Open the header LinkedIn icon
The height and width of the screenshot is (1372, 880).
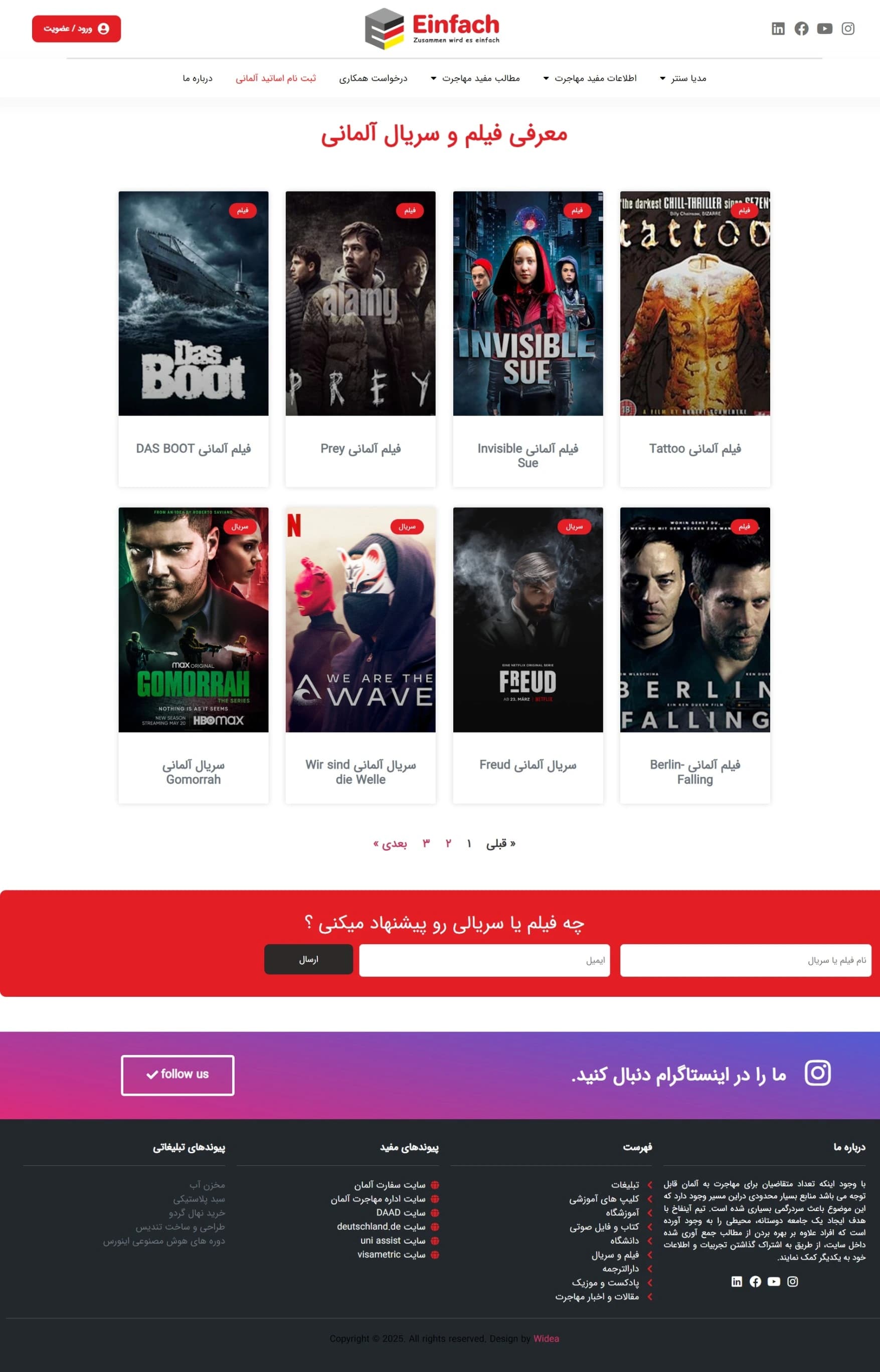click(778, 29)
